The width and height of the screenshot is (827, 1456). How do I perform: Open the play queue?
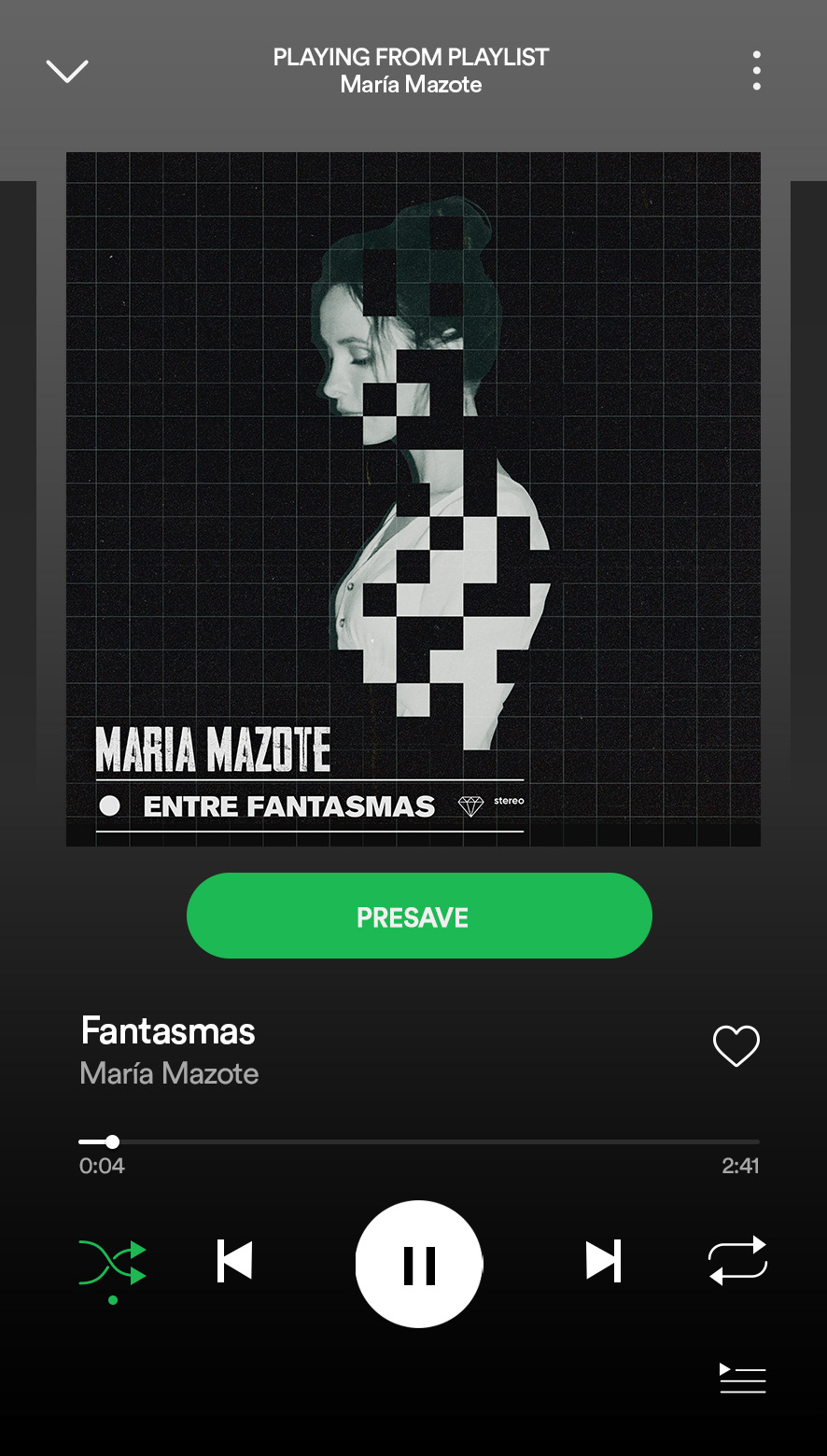[x=742, y=1378]
